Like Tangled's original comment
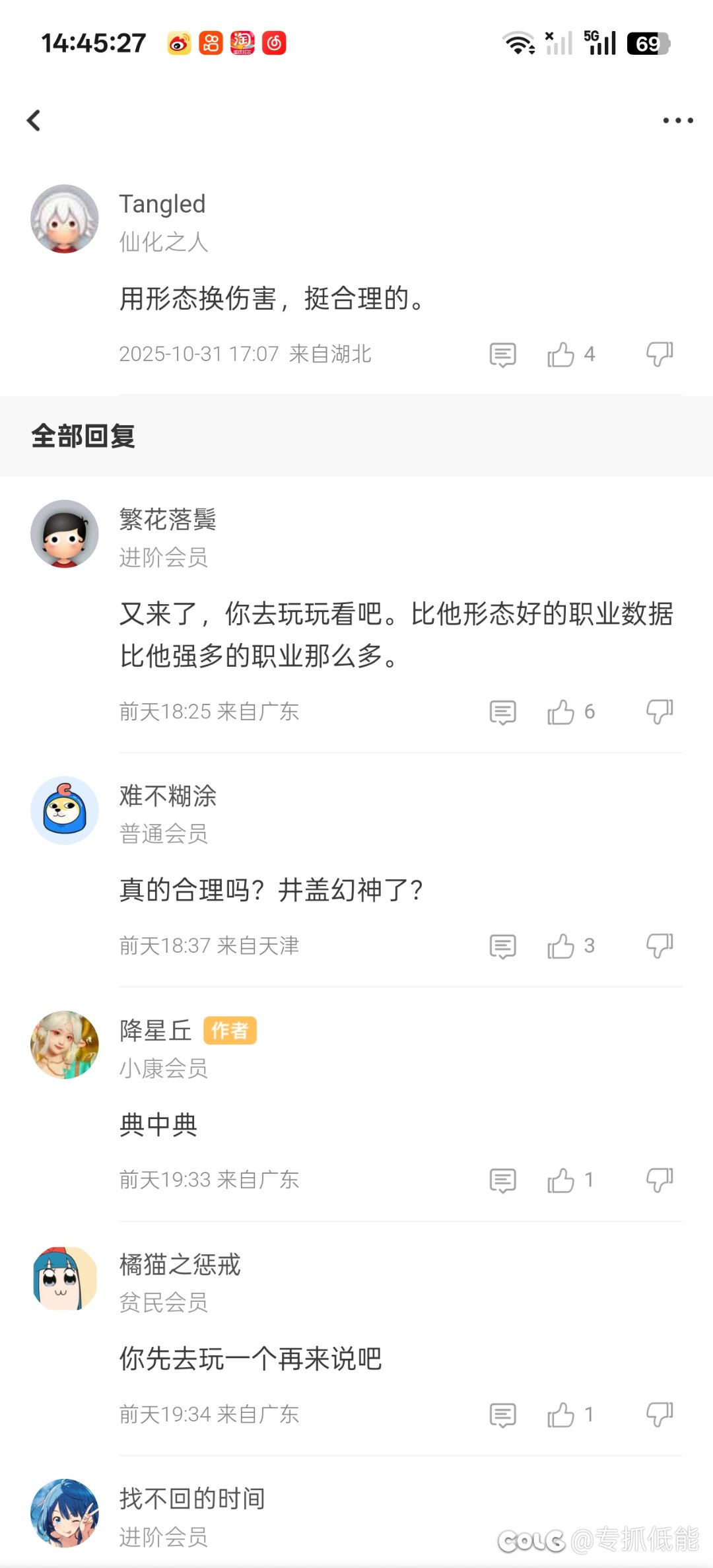713x1568 pixels. click(x=562, y=355)
